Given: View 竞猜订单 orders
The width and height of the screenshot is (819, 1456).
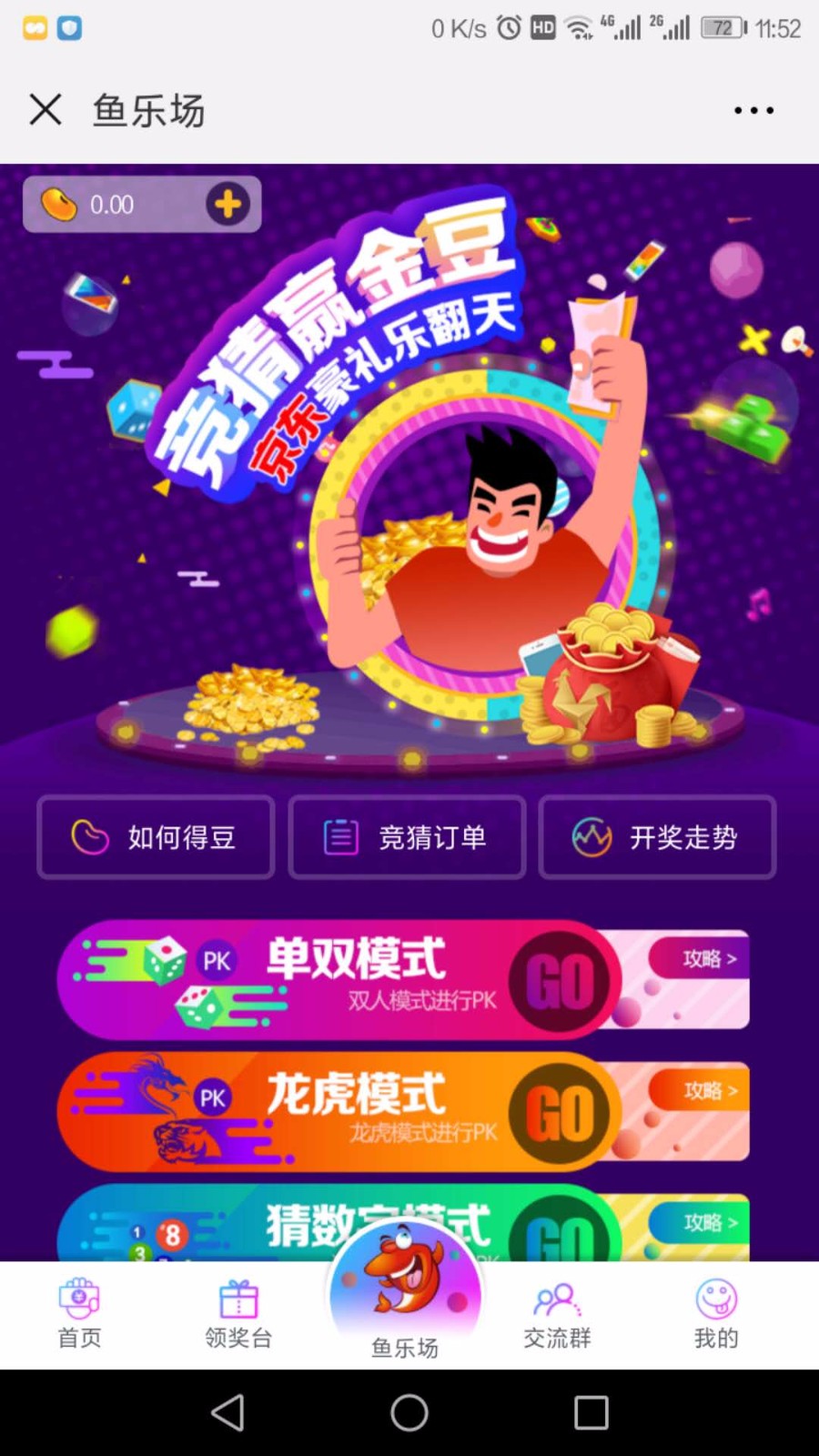Looking at the screenshot, I should coord(407,837).
